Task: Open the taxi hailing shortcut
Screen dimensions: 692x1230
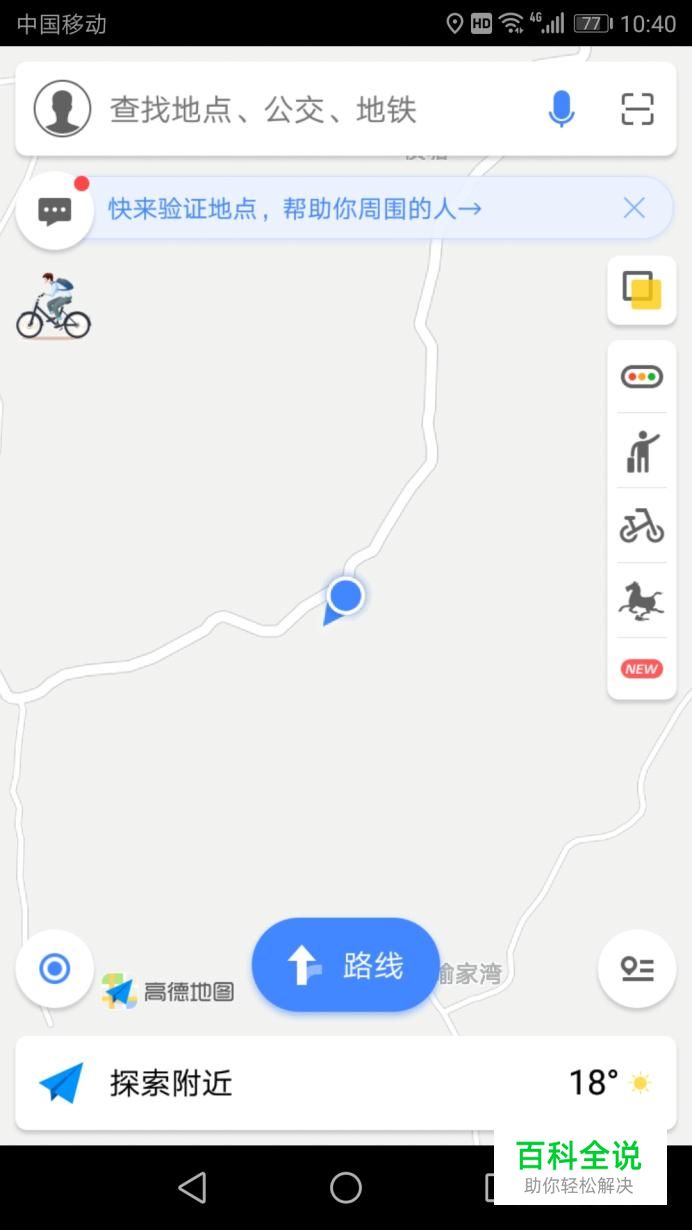Action: pyautogui.click(x=642, y=451)
